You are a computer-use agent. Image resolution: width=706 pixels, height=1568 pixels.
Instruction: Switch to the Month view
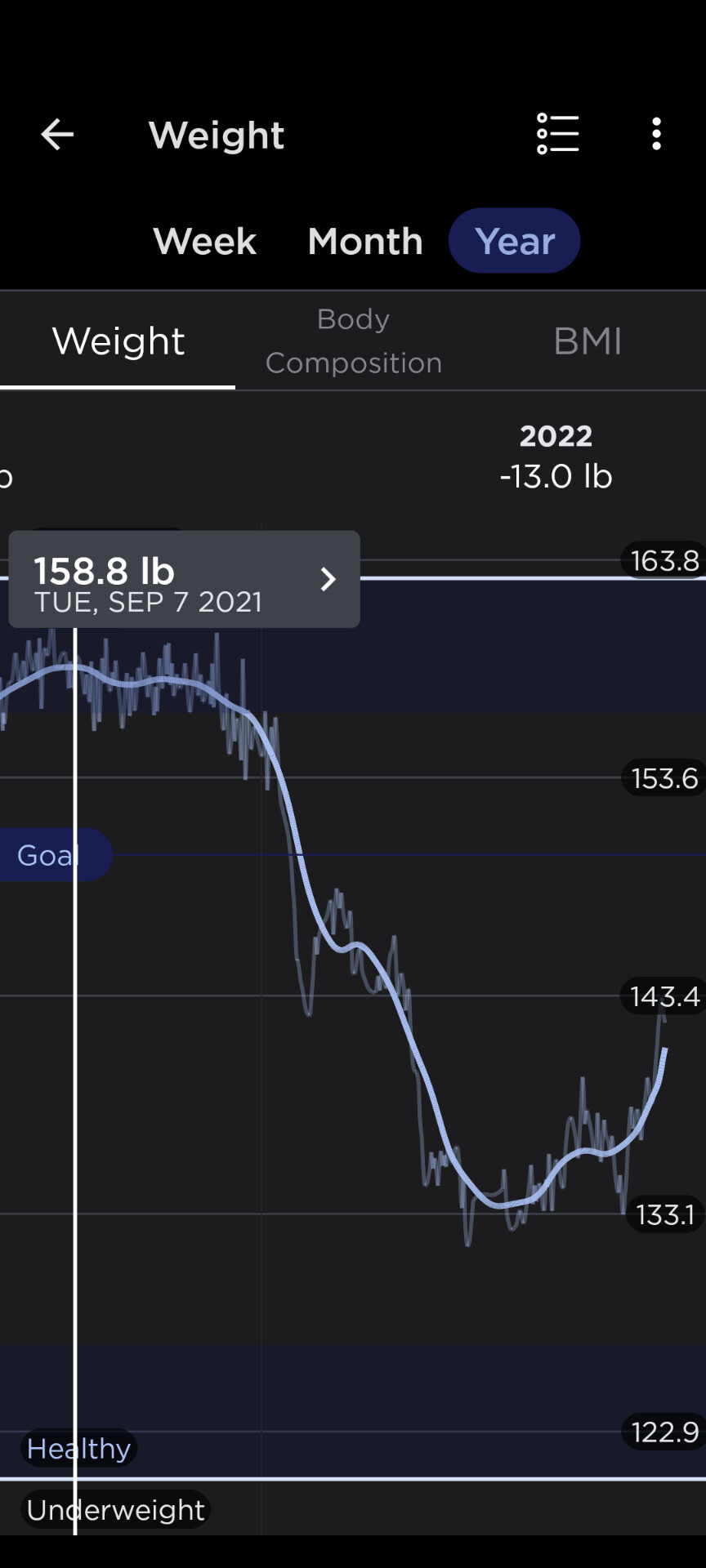pos(365,241)
